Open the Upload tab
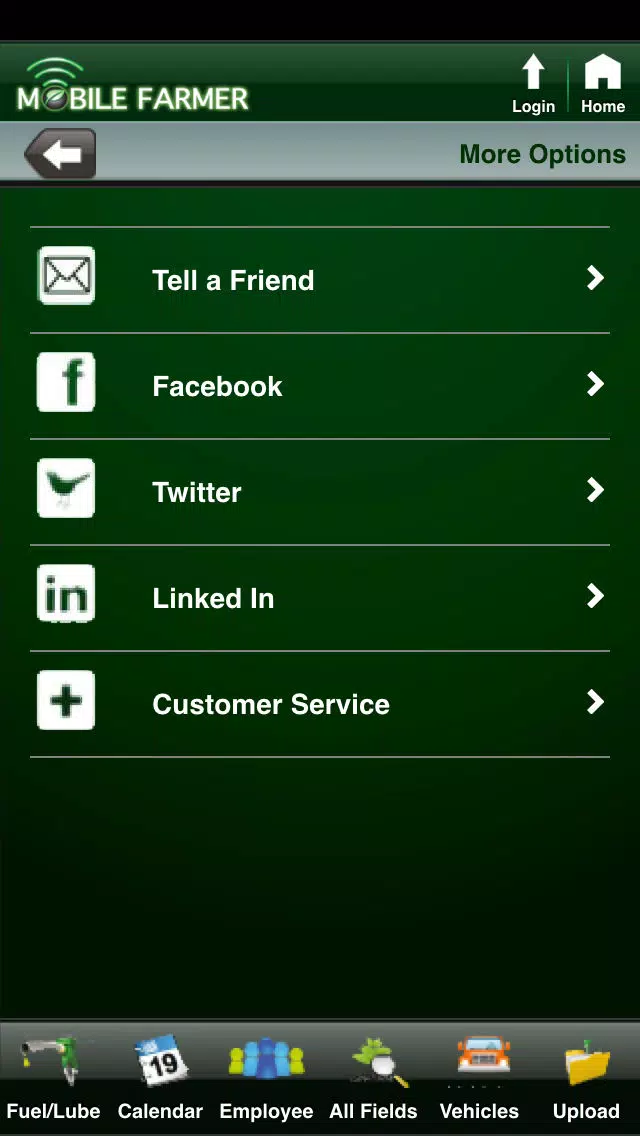The image size is (640, 1136). (586, 1078)
